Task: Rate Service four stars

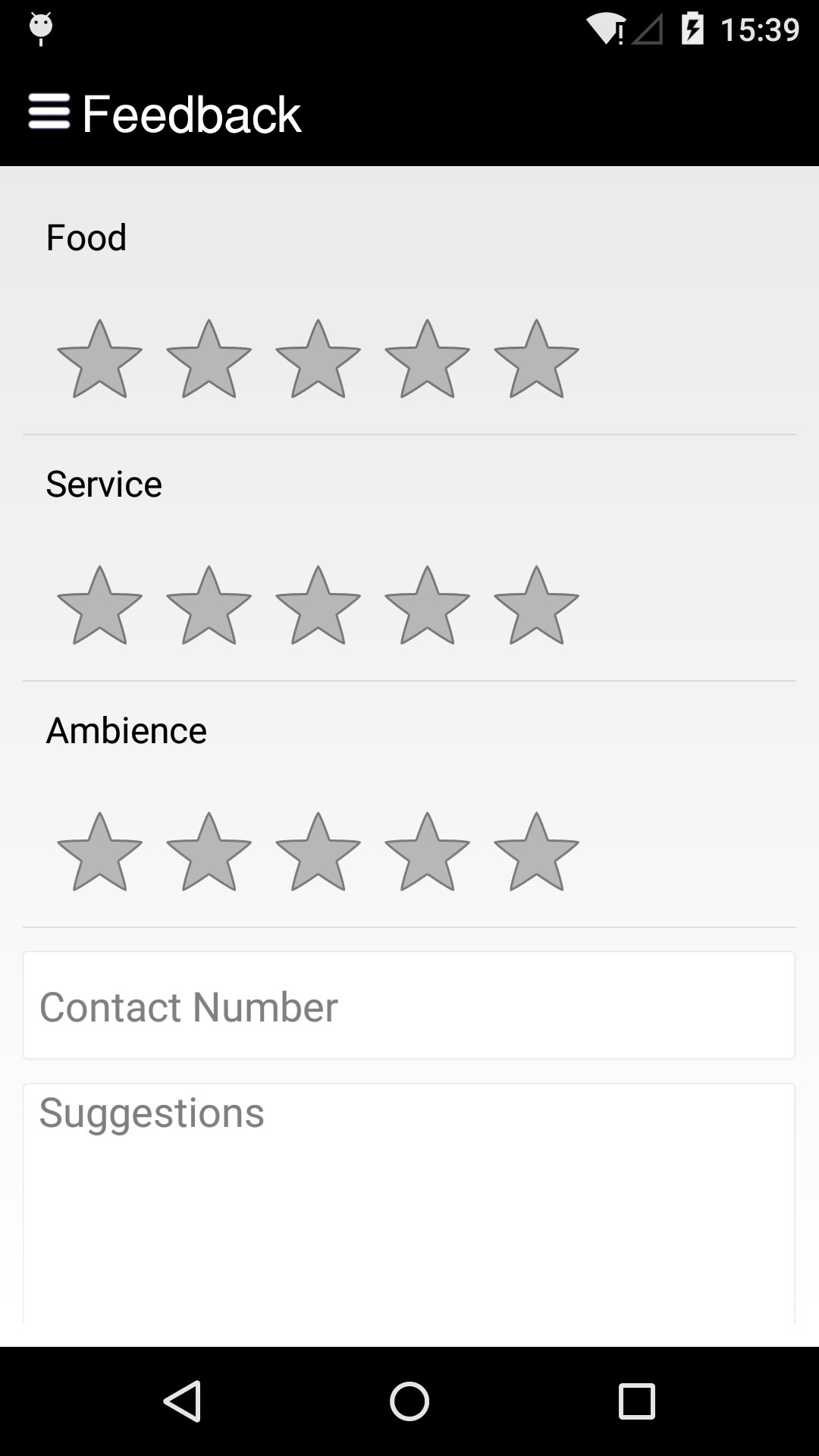Action: point(427,605)
